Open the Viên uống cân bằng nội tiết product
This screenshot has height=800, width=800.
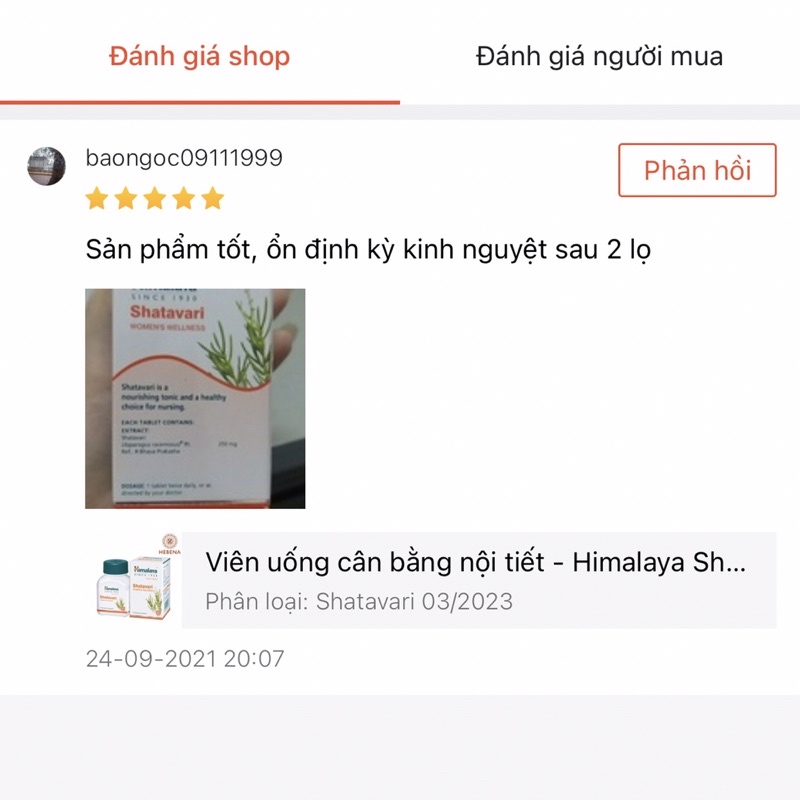(476, 580)
